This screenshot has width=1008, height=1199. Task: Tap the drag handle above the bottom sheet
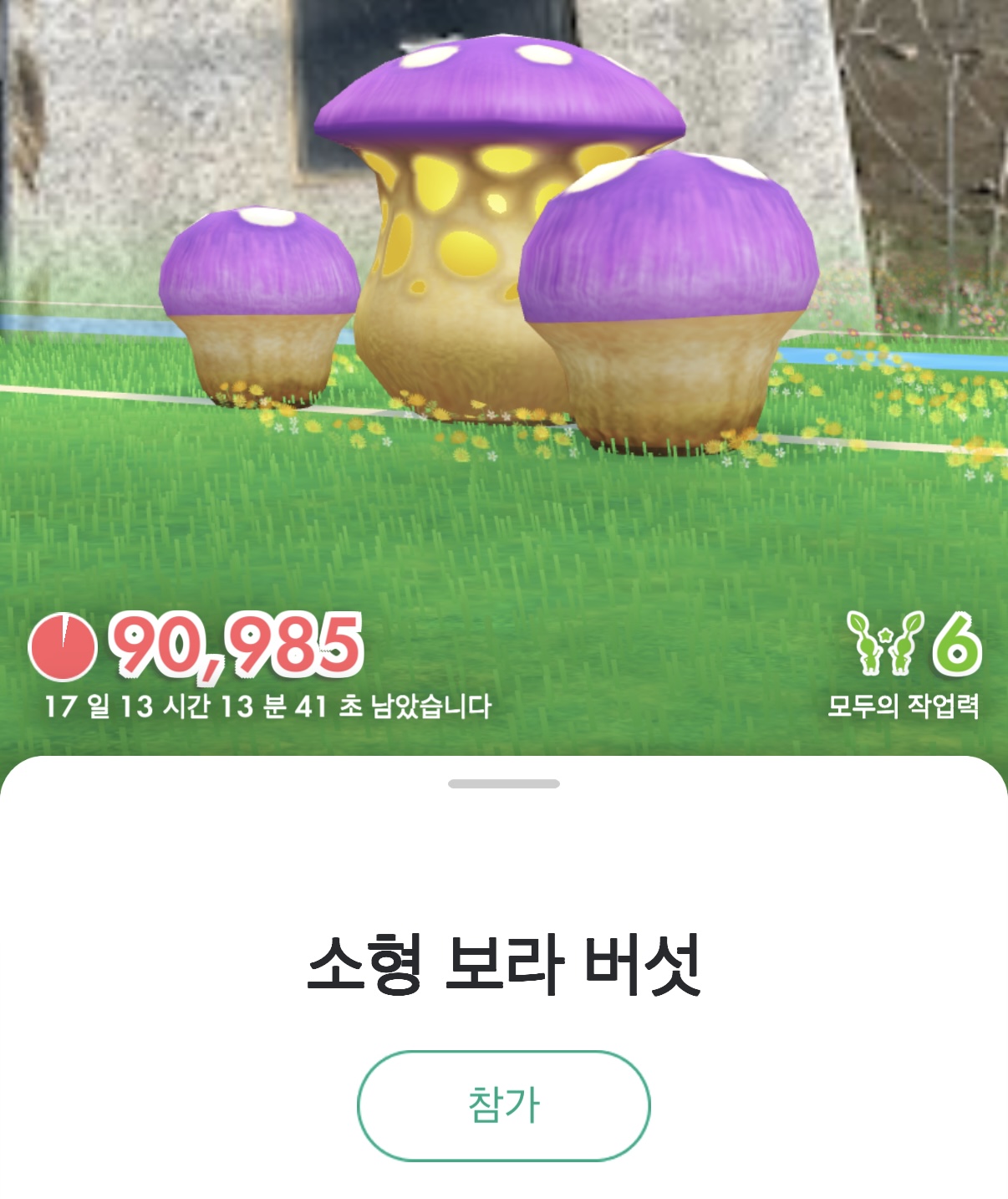504,783
